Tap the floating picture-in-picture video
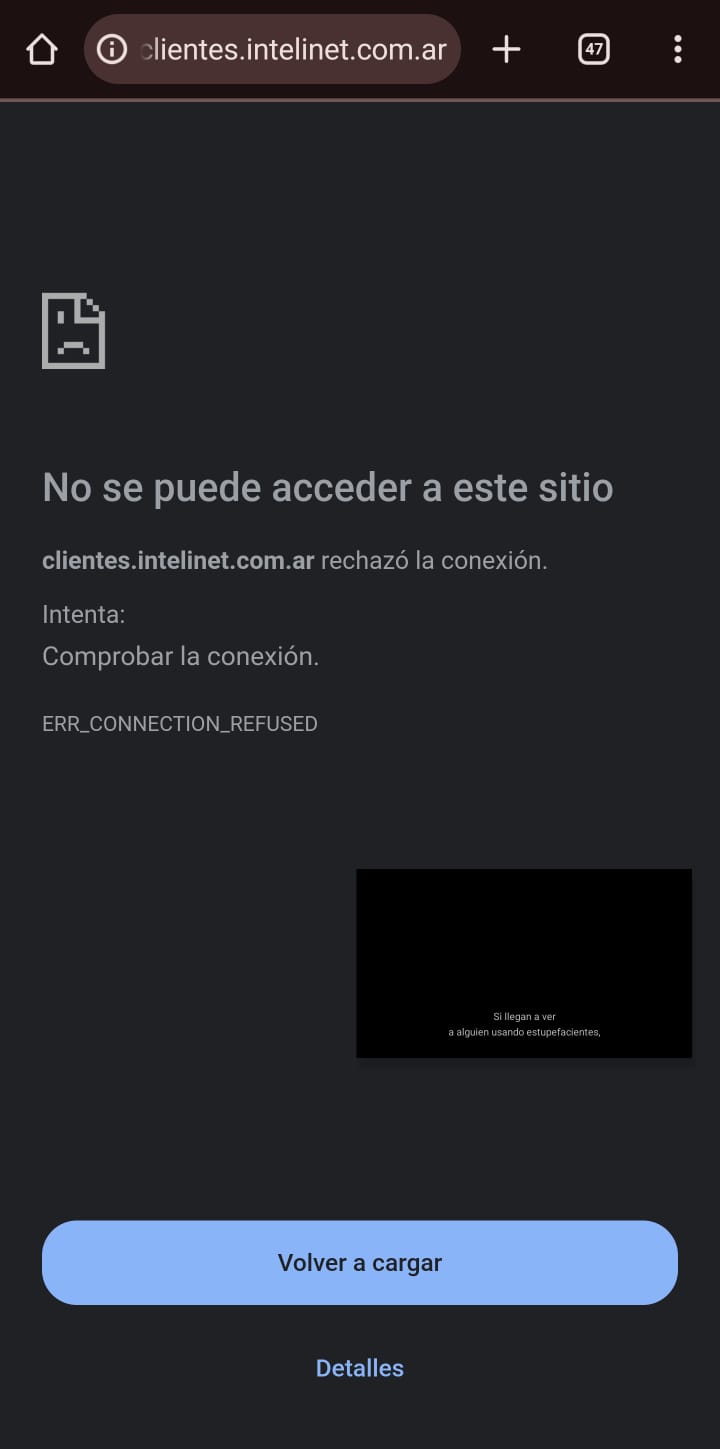Image resolution: width=720 pixels, height=1449 pixels. pos(523,962)
